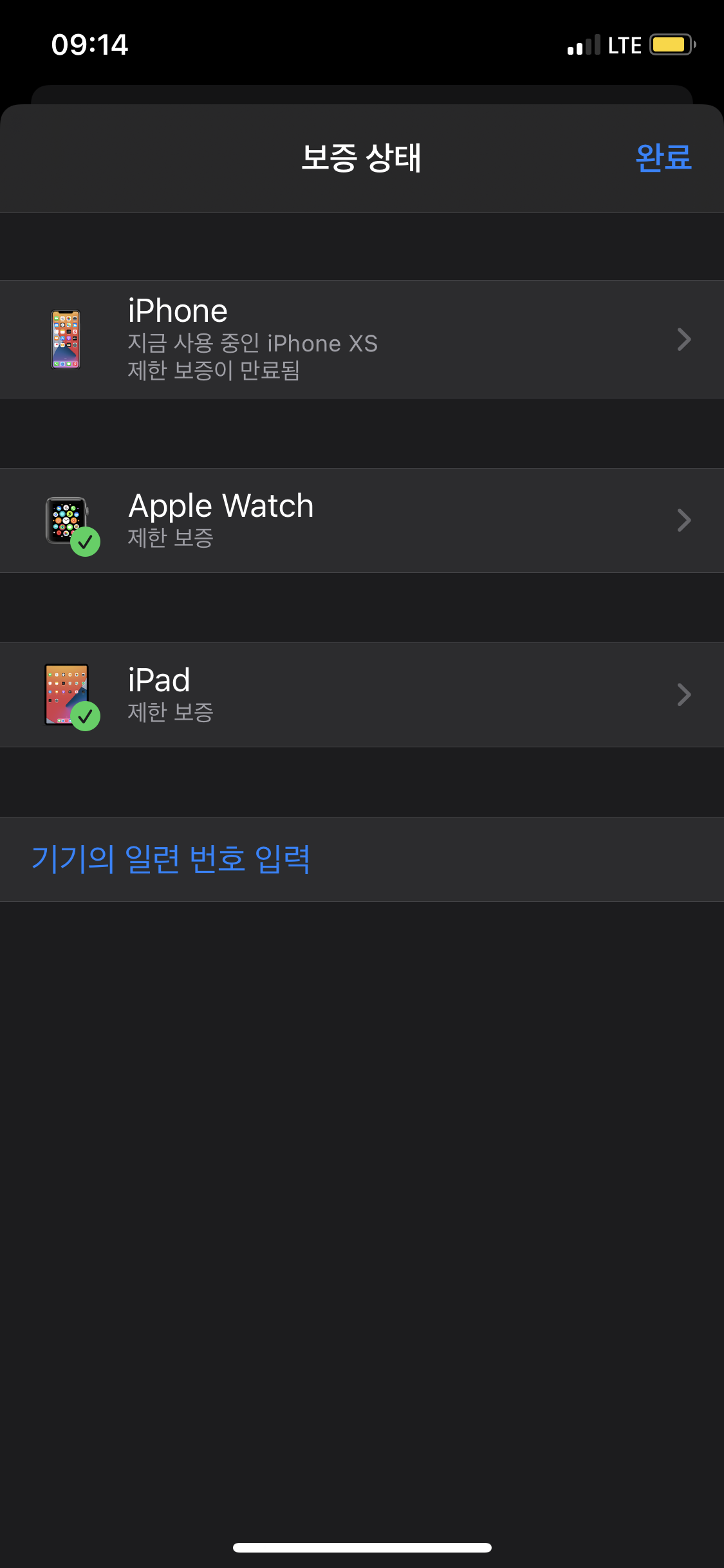The width and height of the screenshot is (724, 1568).
Task: Open the iPhone XS warranty details row
Action: click(x=362, y=339)
